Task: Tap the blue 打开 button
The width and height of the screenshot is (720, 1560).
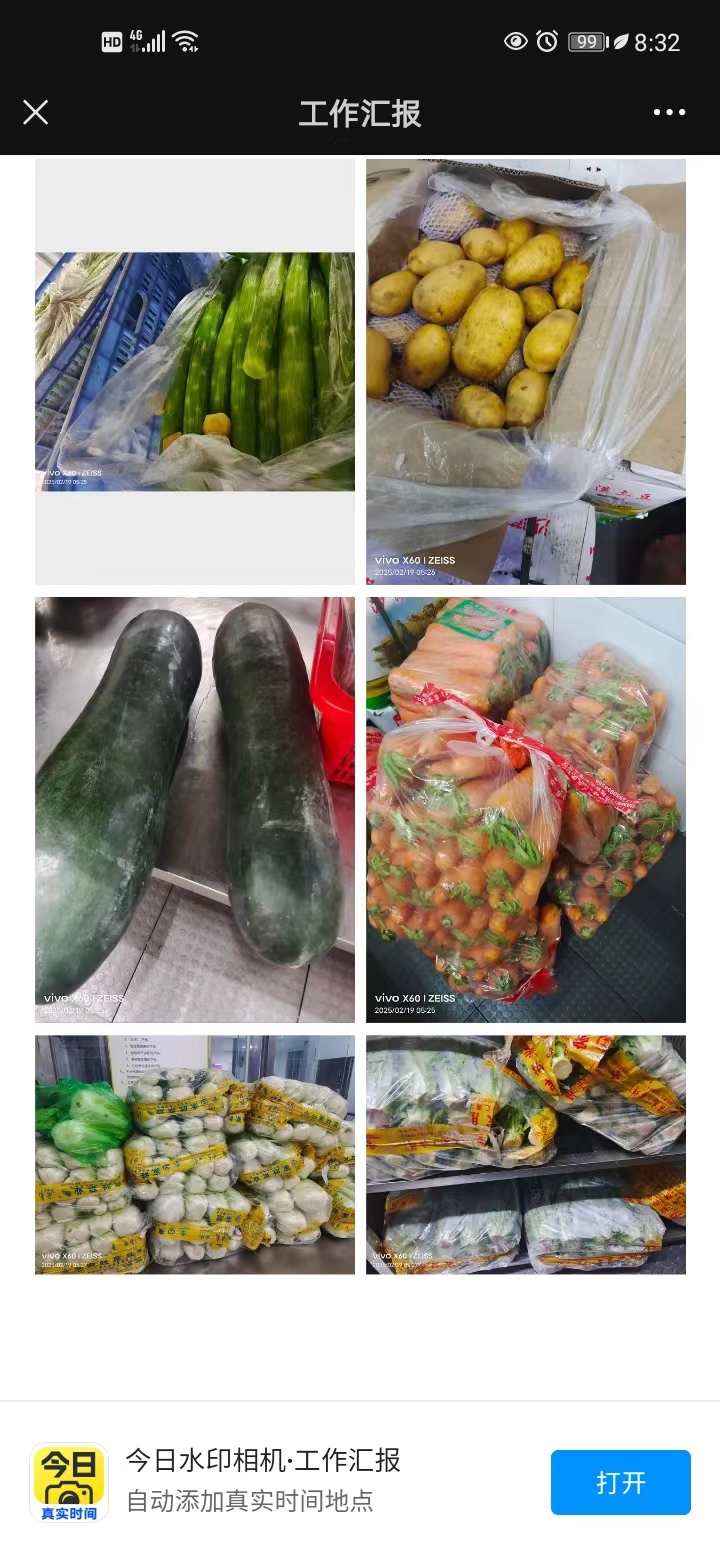Action: [620, 1482]
